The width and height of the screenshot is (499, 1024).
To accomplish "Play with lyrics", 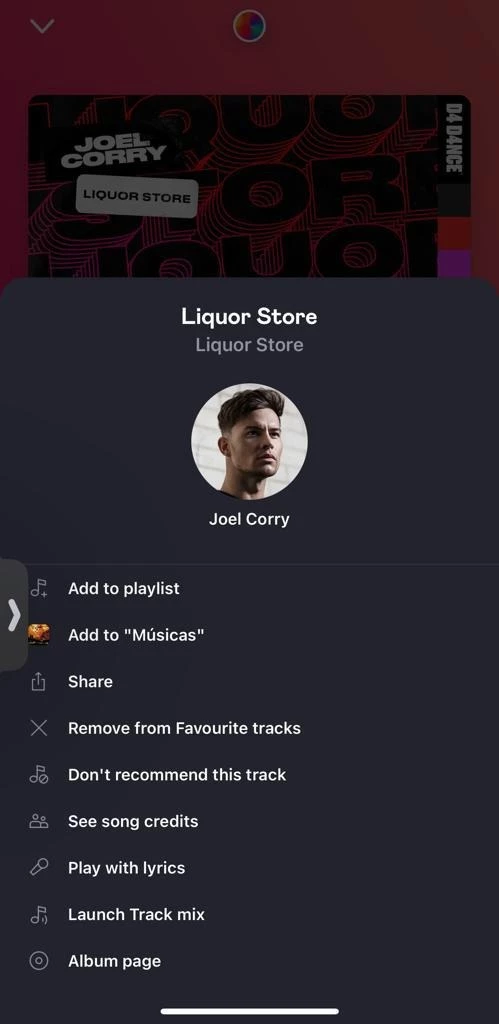I will tap(250, 868).
